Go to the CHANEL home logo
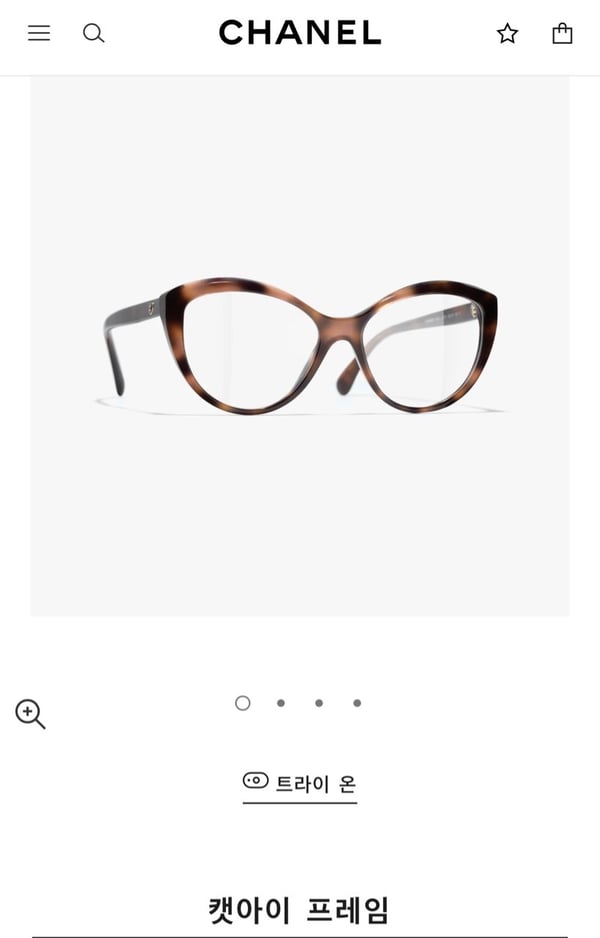 [300, 33]
